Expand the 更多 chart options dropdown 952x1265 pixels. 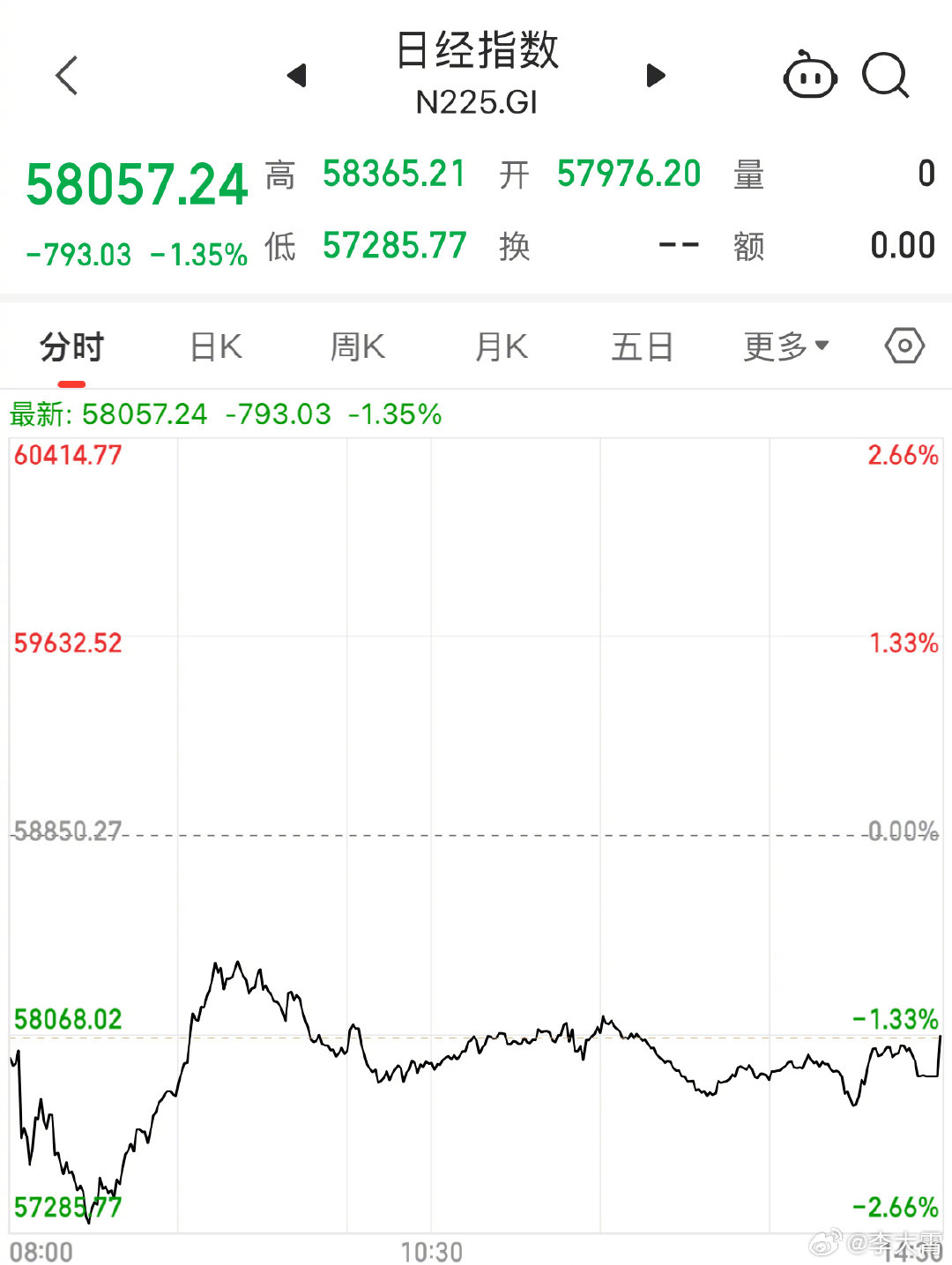(785, 346)
